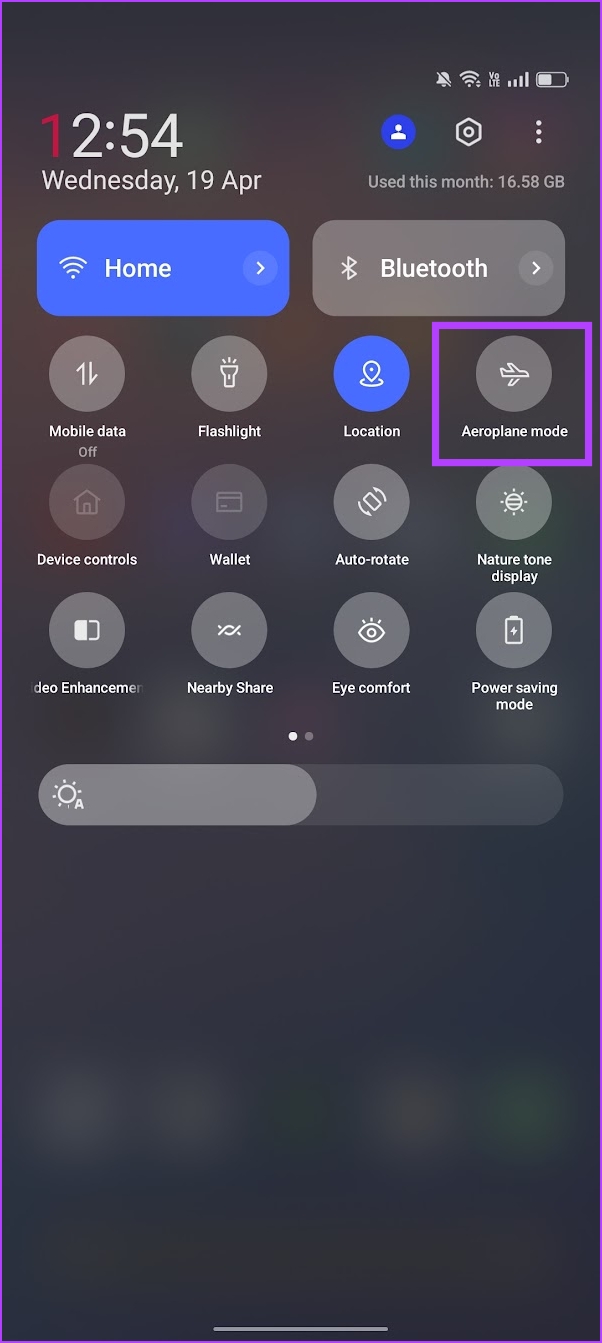
Task: Toggle Video Enhancement tile
Action: pyautogui.click(x=87, y=630)
